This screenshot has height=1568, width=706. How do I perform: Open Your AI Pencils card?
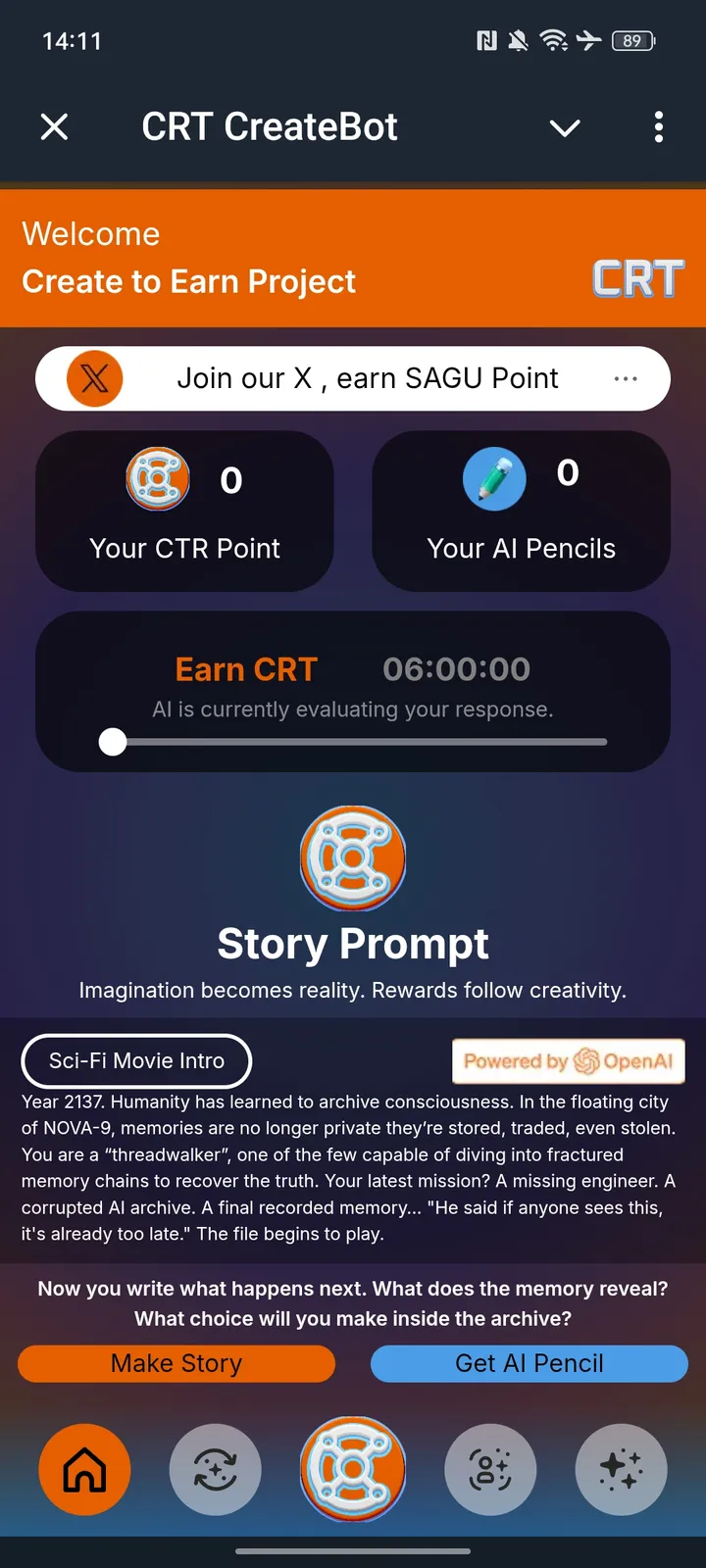(x=521, y=511)
